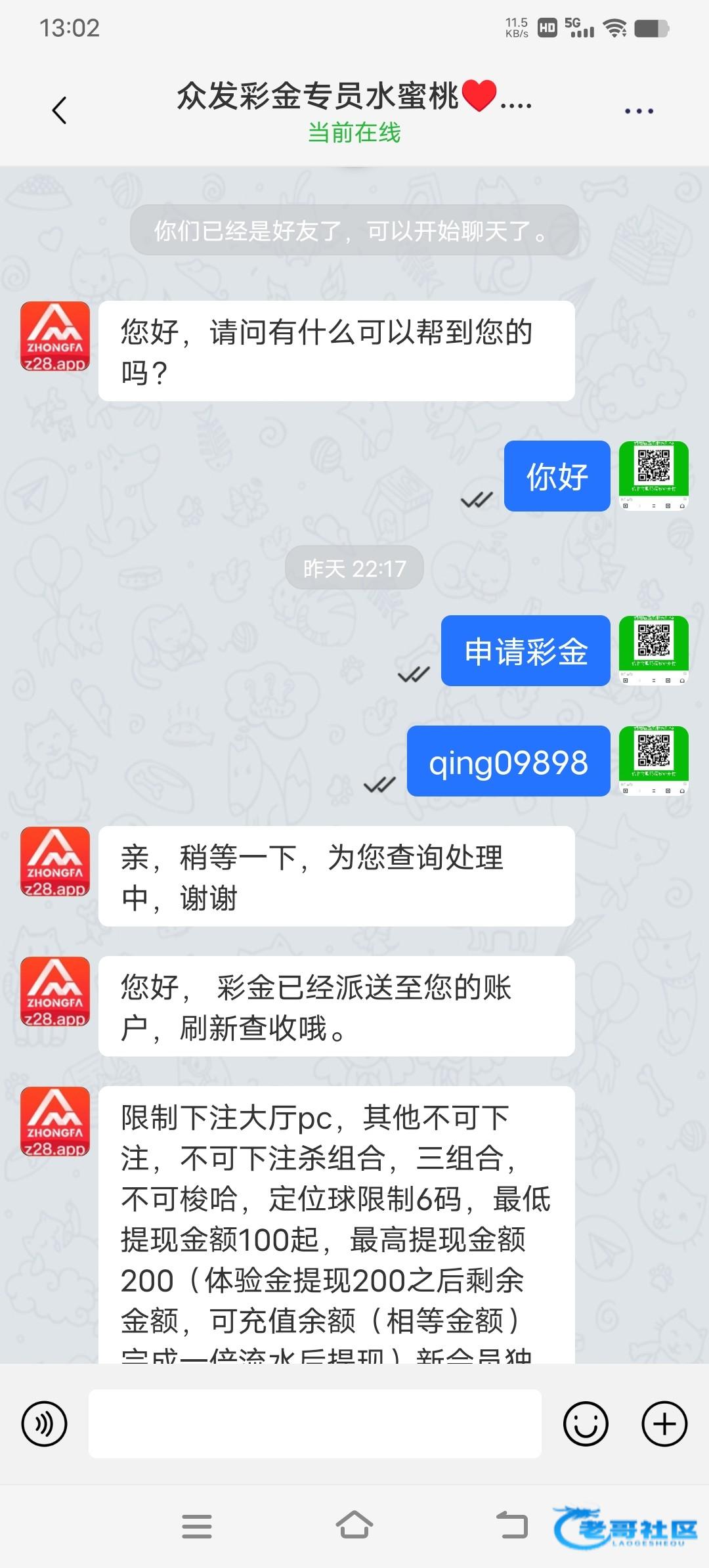Focus the message text field

click(x=315, y=1424)
